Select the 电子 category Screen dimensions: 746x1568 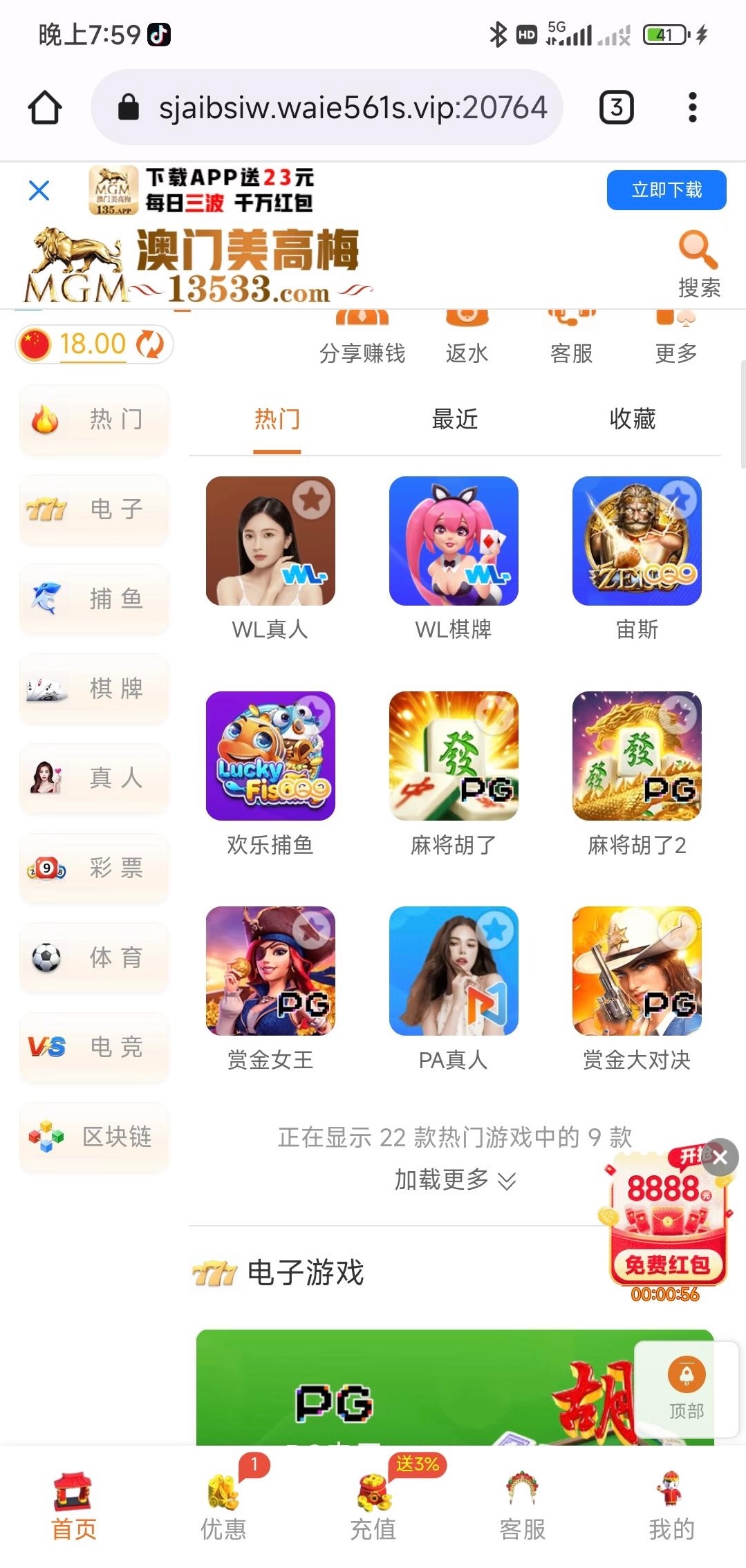tap(94, 510)
